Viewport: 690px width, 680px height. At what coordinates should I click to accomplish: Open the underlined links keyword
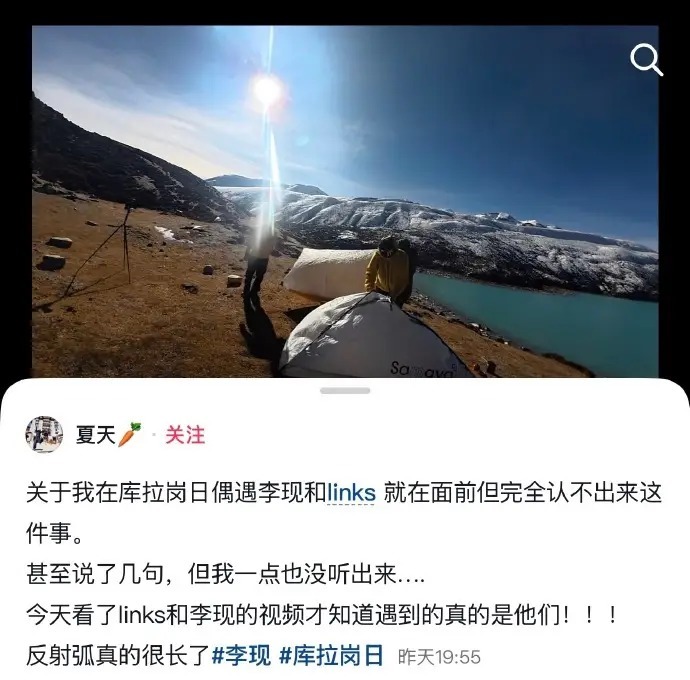tap(351, 493)
